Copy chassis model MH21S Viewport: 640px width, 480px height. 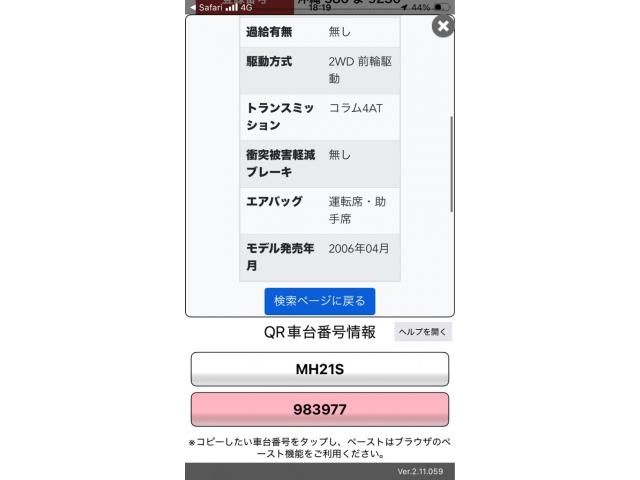[x=319, y=369]
